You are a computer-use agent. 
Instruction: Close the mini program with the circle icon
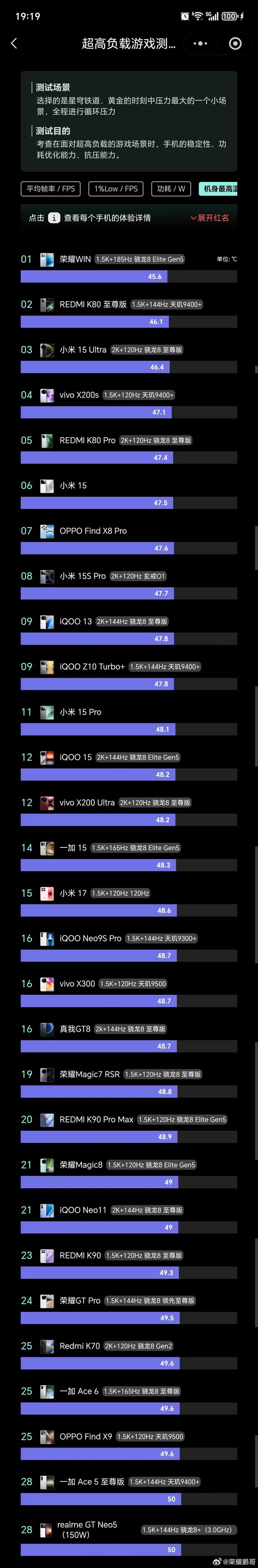pyautogui.click(x=235, y=43)
